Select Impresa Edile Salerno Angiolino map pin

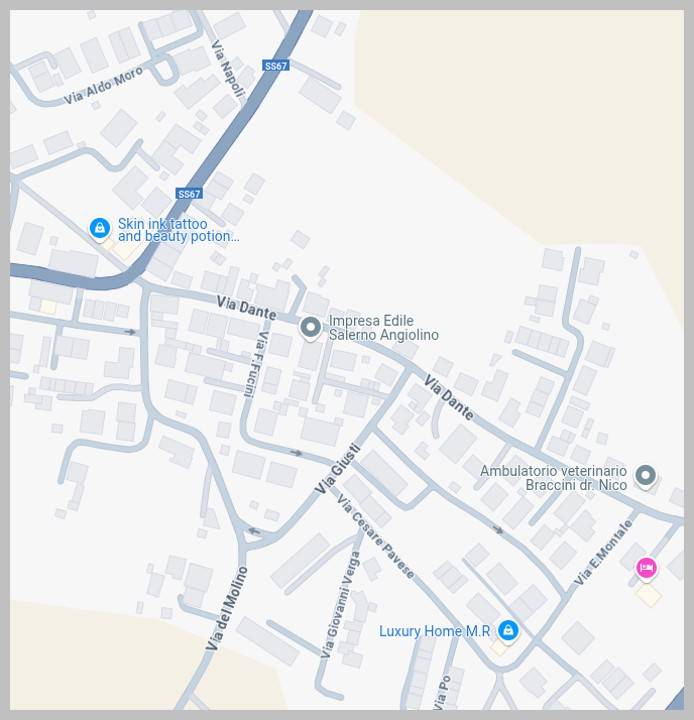coord(310,327)
